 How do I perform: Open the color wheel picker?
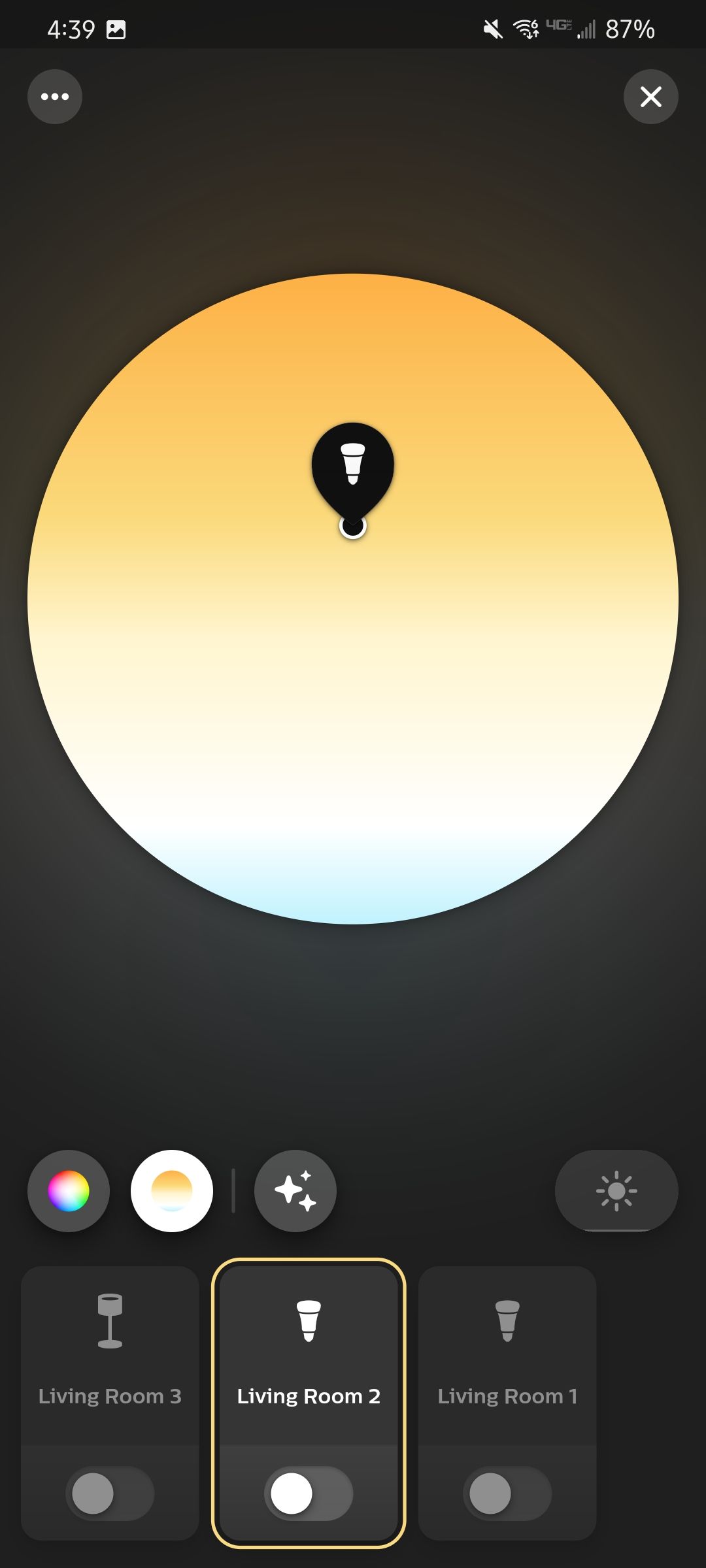68,1190
